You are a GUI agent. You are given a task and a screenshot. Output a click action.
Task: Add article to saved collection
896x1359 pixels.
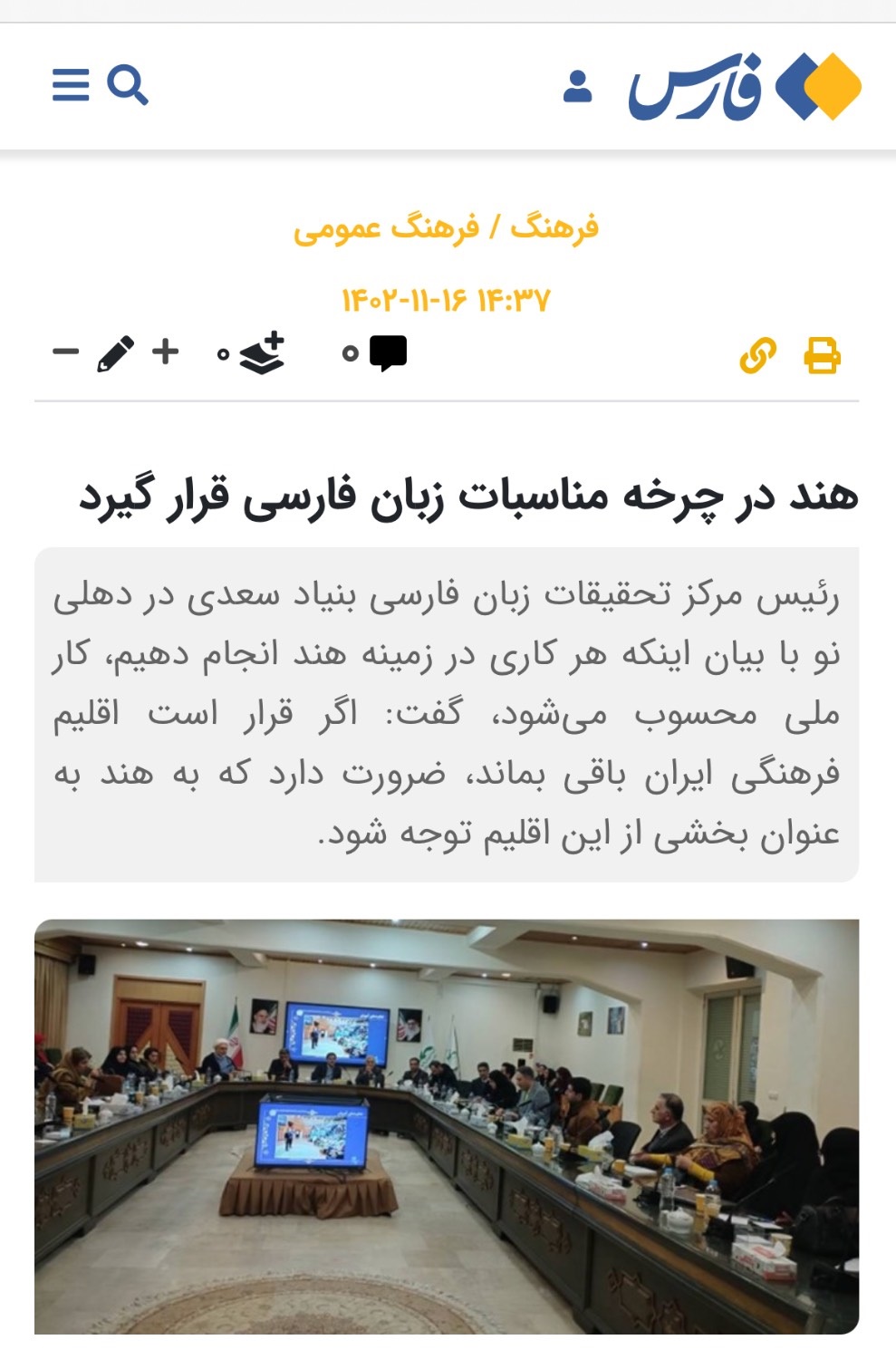click(x=262, y=353)
